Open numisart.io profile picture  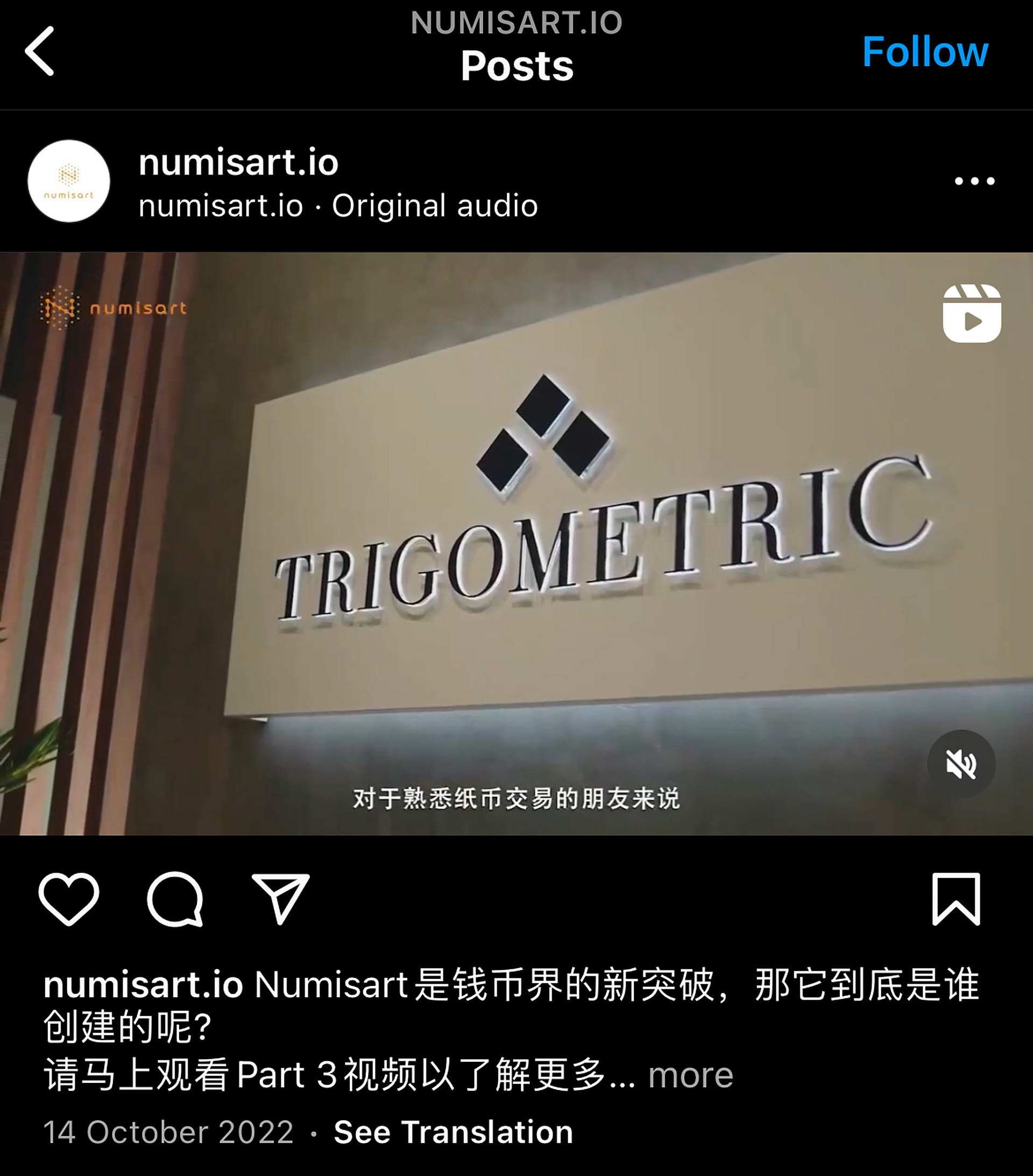pyautogui.click(x=69, y=181)
